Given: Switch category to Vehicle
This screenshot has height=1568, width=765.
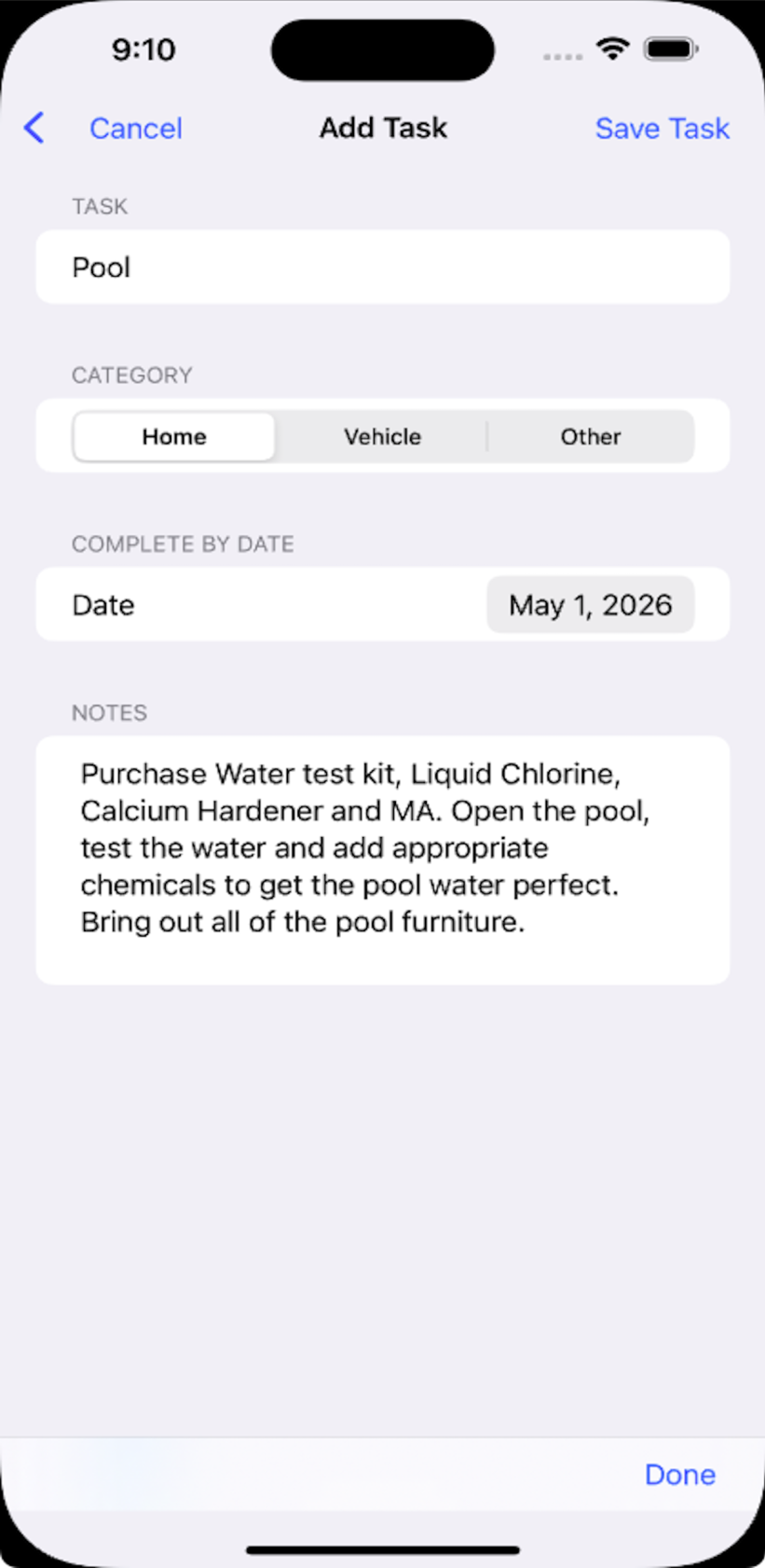Looking at the screenshot, I should pyautogui.click(x=382, y=436).
